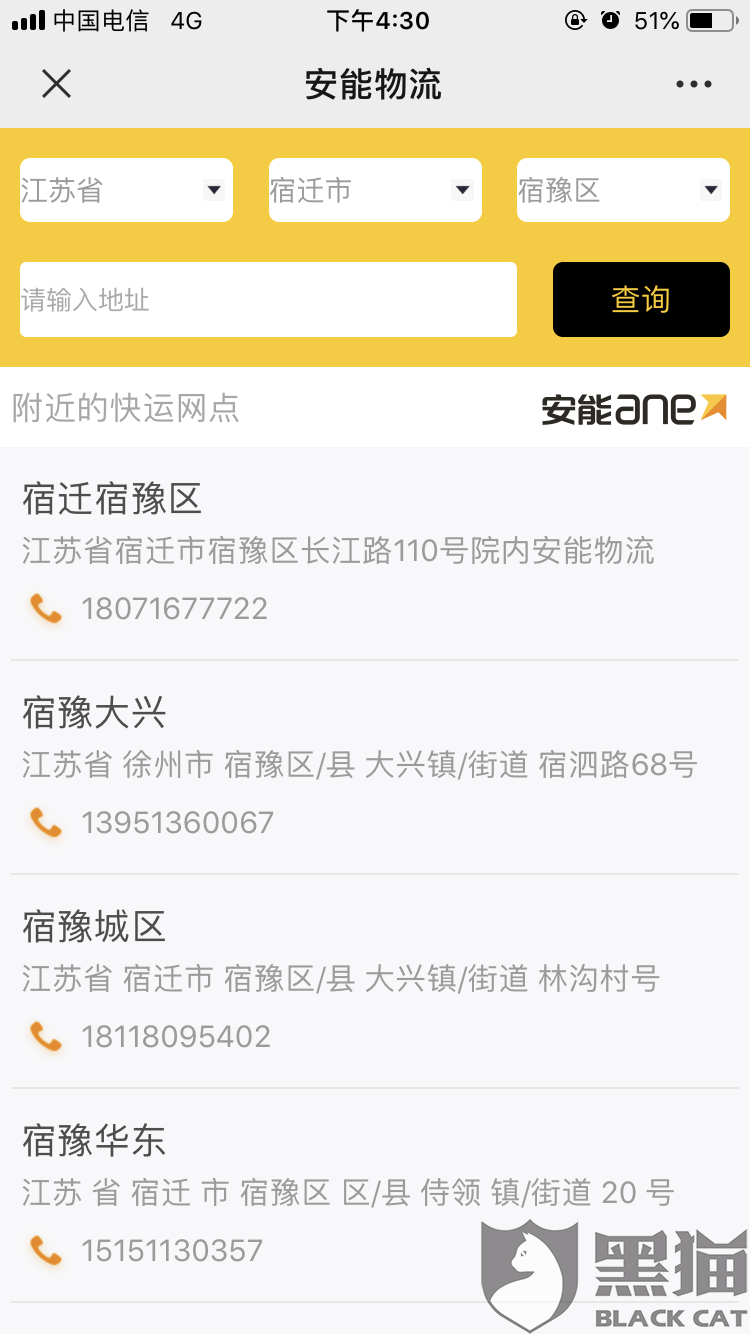Tap the 请输入地址 address input field
The height and width of the screenshot is (1334, 750).
click(267, 298)
